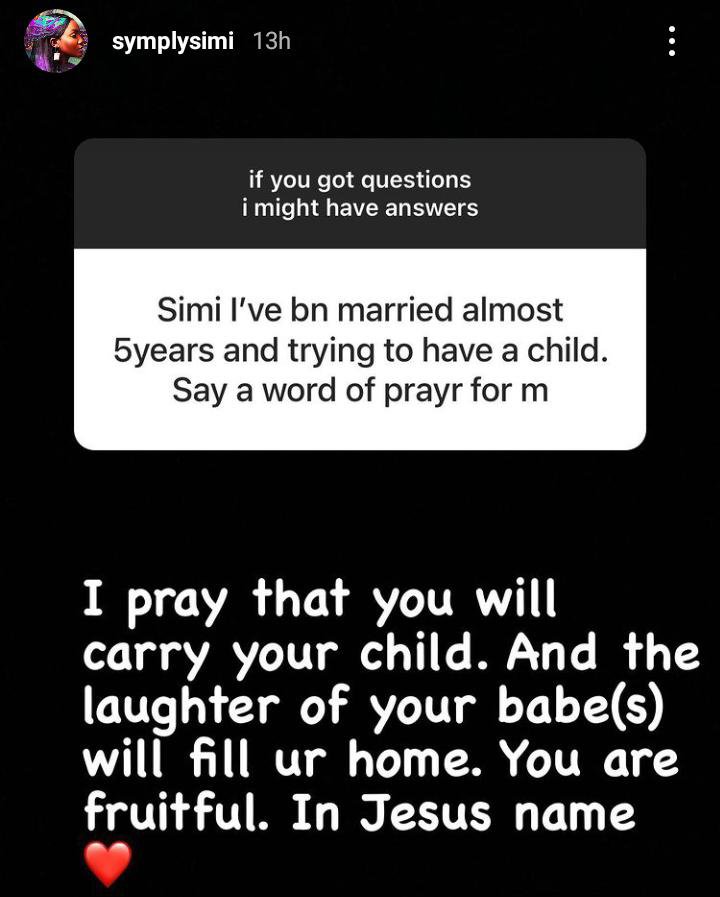Screen dimensions: 720x897
Task: Tap the symplysimi username
Action: pyautogui.click(x=173, y=42)
